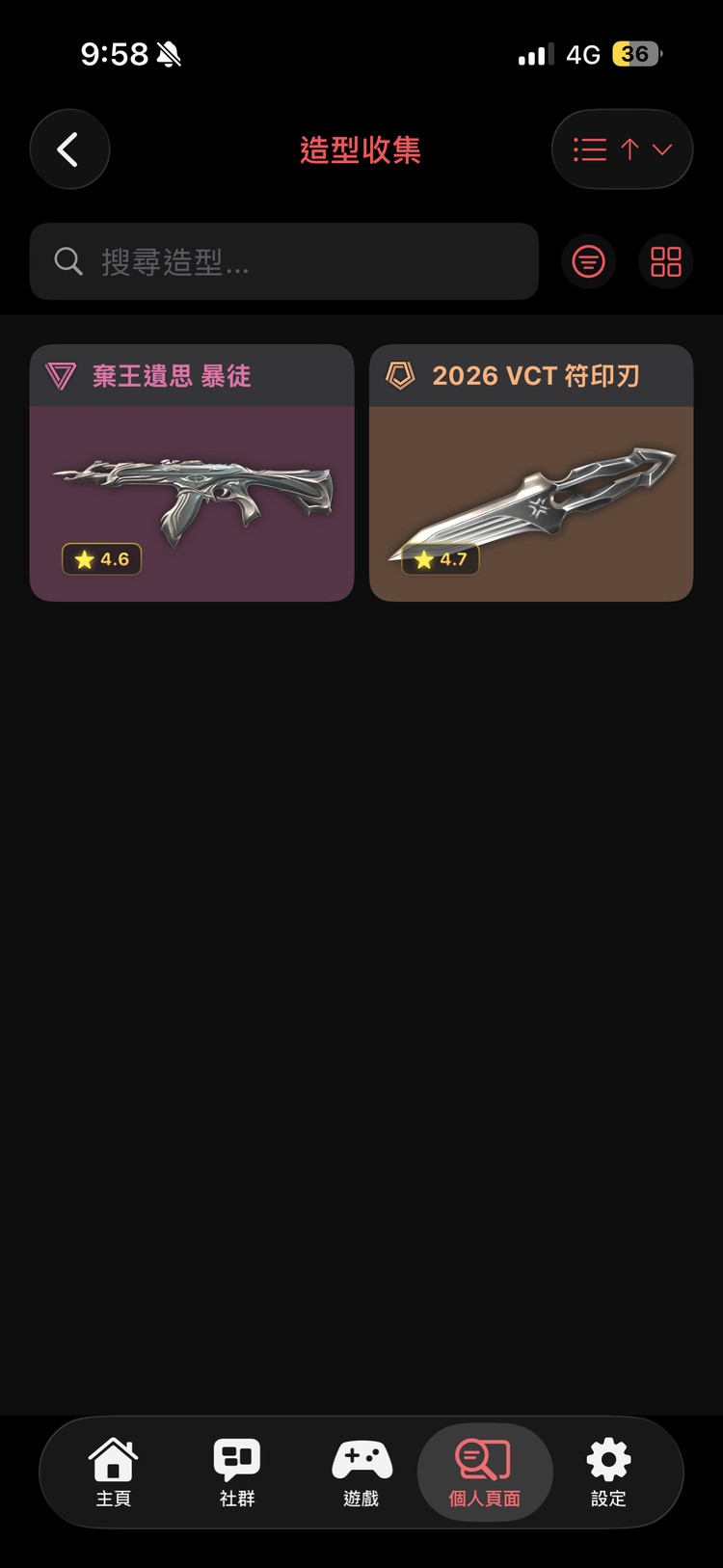The height and width of the screenshot is (1568, 723).
Task: Open the sort order dropdown
Action: tap(622, 149)
